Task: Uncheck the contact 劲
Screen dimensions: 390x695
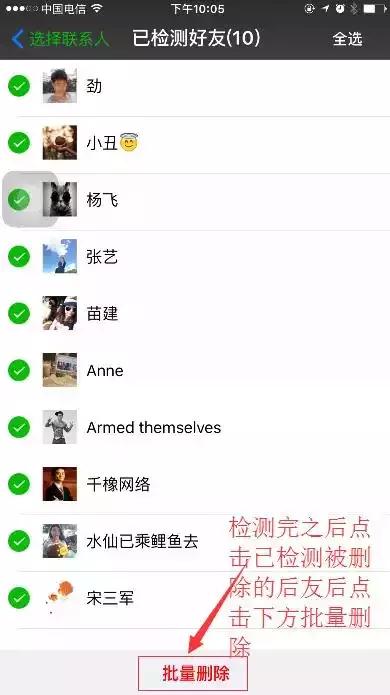Action: (x=19, y=86)
